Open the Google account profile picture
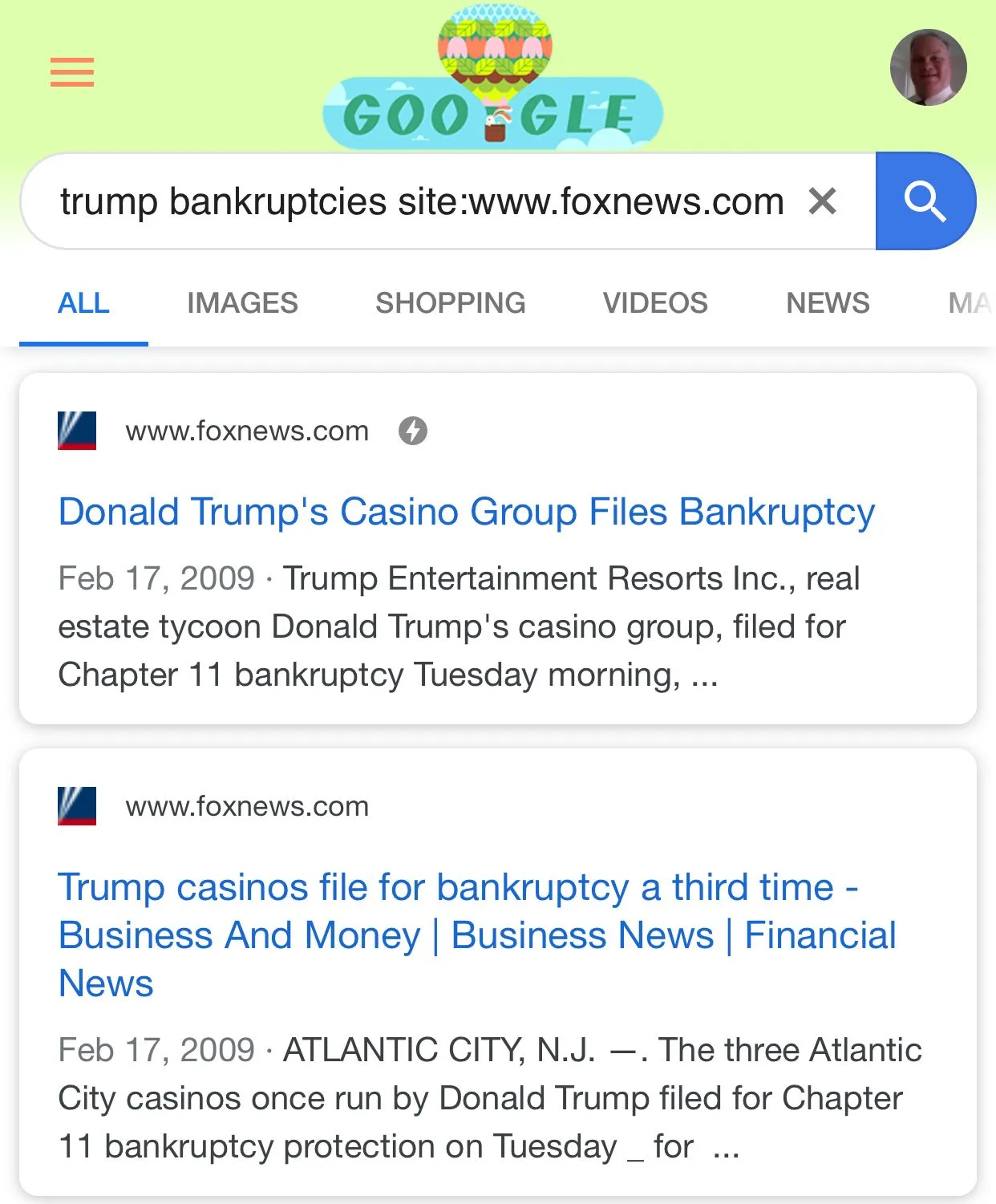The width and height of the screenshot is (996, 1204). (x=928, y=67)
